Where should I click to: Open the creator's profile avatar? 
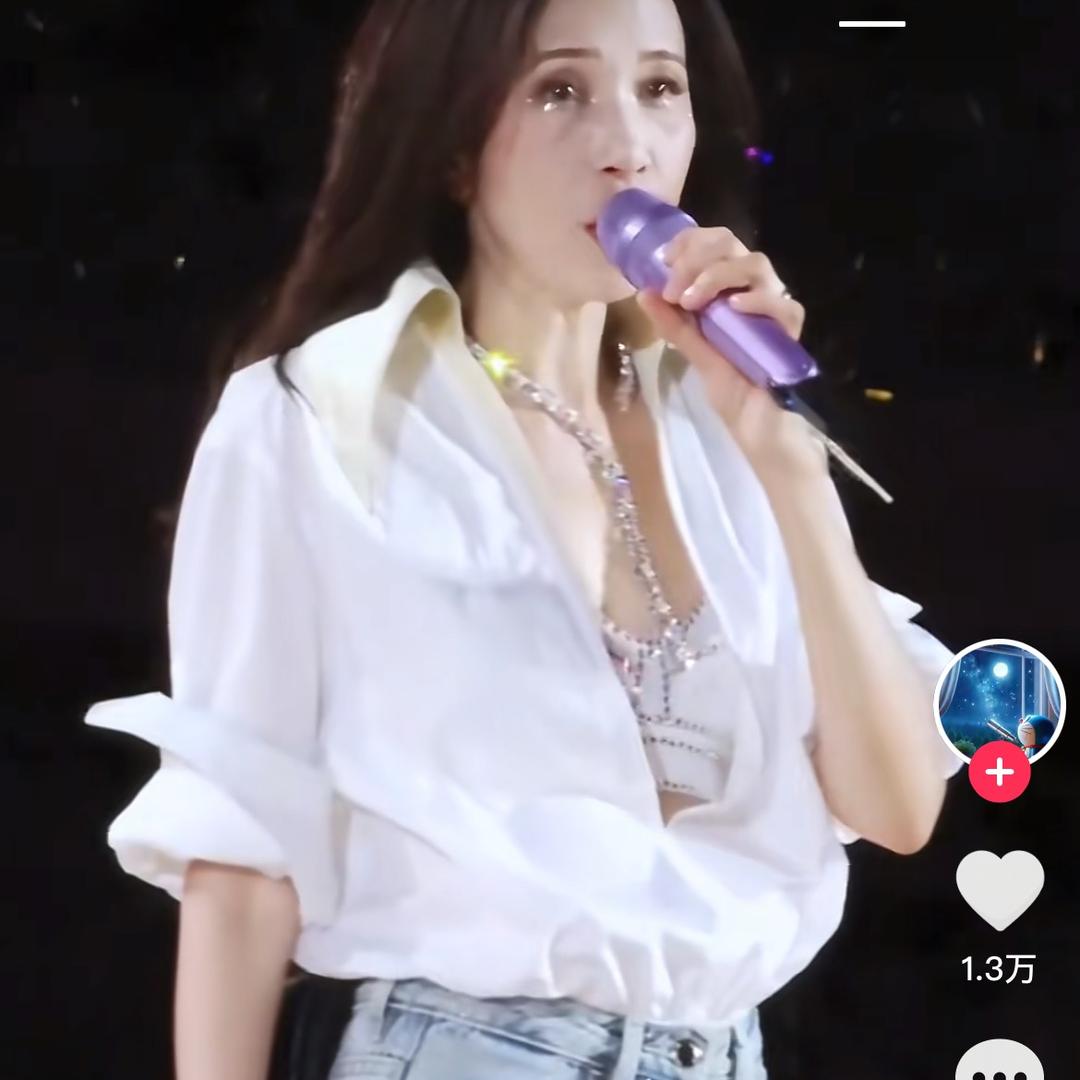[999, 702]
